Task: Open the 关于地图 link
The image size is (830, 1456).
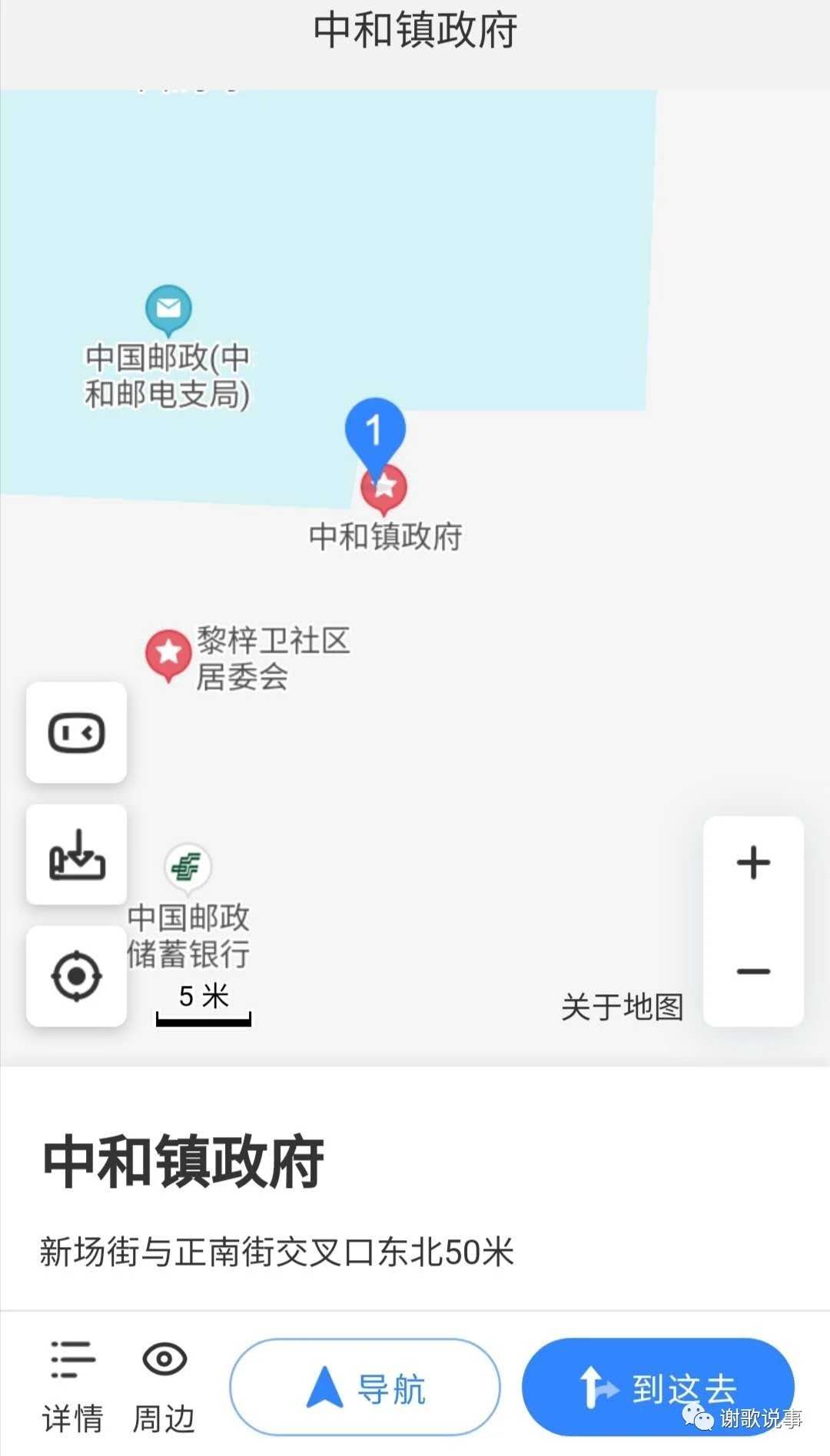Action: pyautogui.click(x=622, y=1007)
